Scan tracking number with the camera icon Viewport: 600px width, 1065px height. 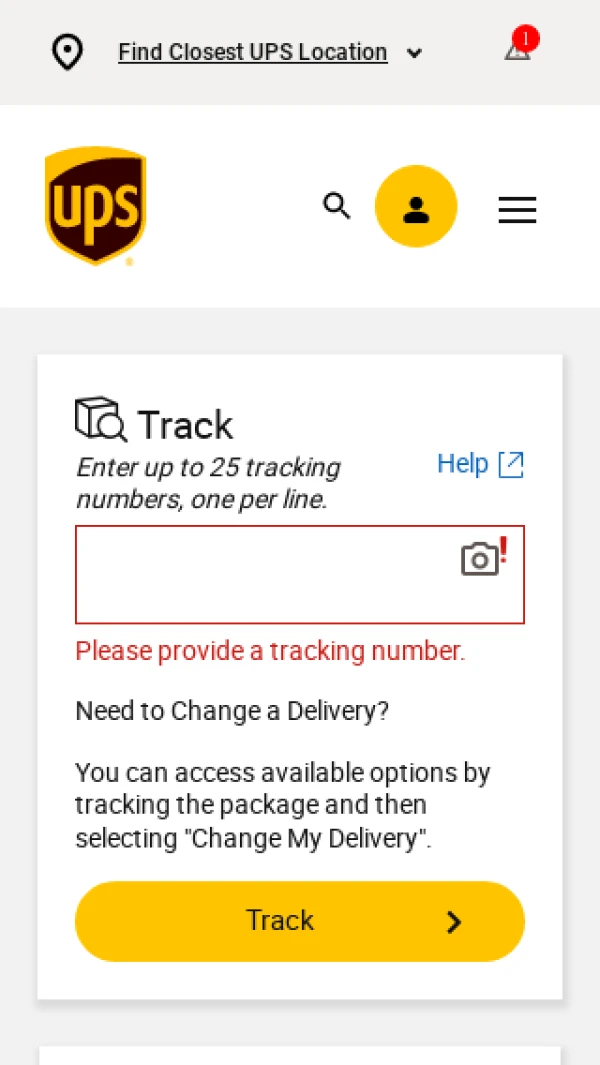480,559
